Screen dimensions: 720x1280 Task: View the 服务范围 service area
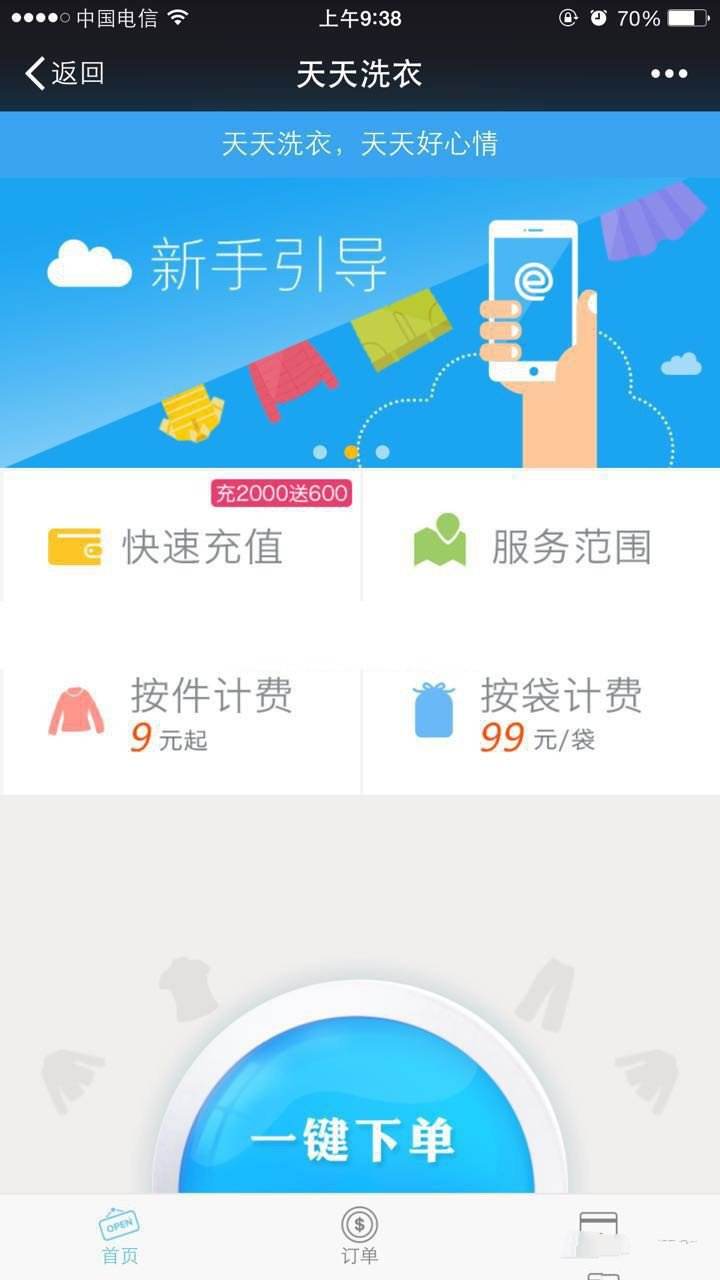(540, 546)
